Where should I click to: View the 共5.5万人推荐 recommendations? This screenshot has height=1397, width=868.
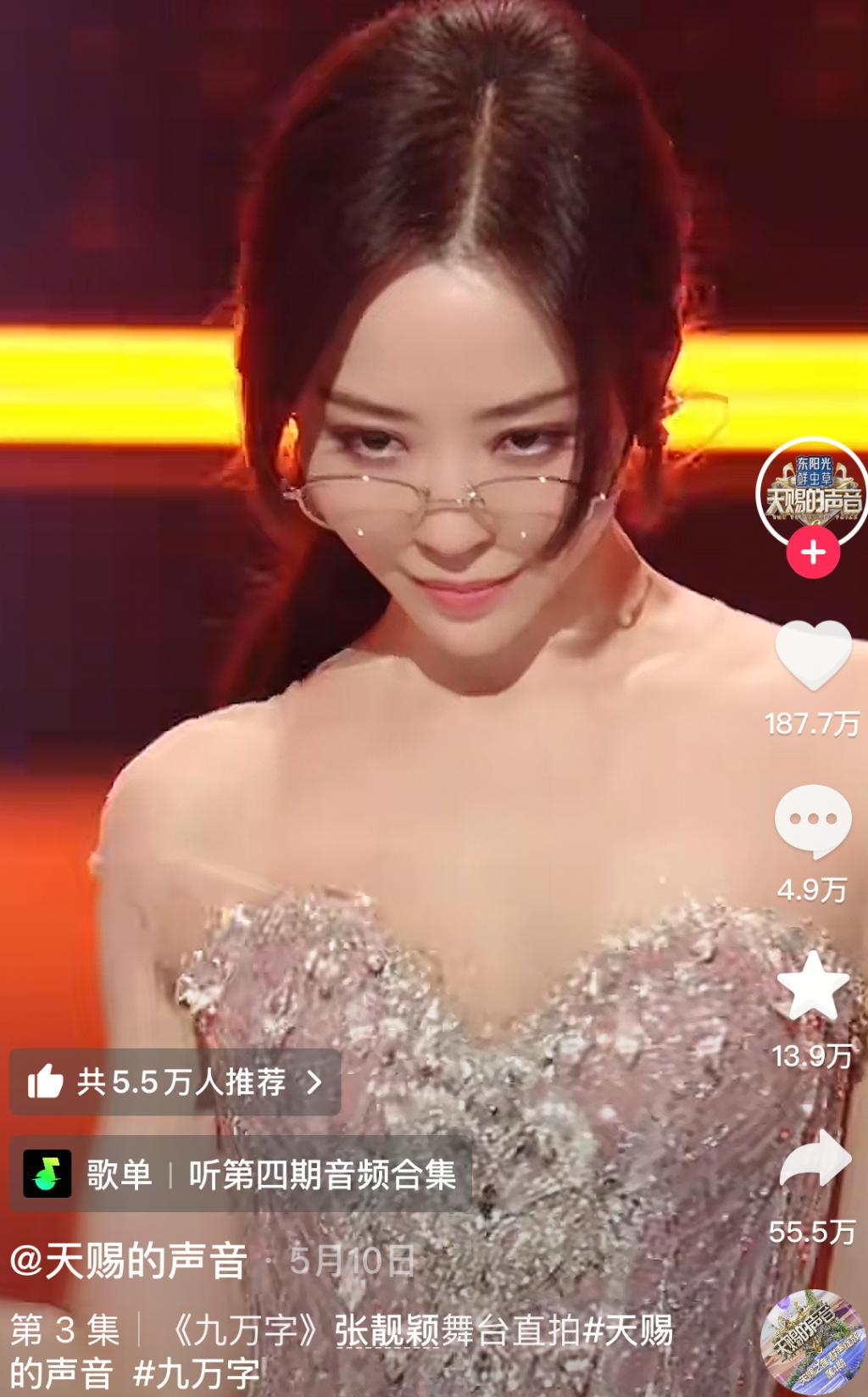point(175,1083)
